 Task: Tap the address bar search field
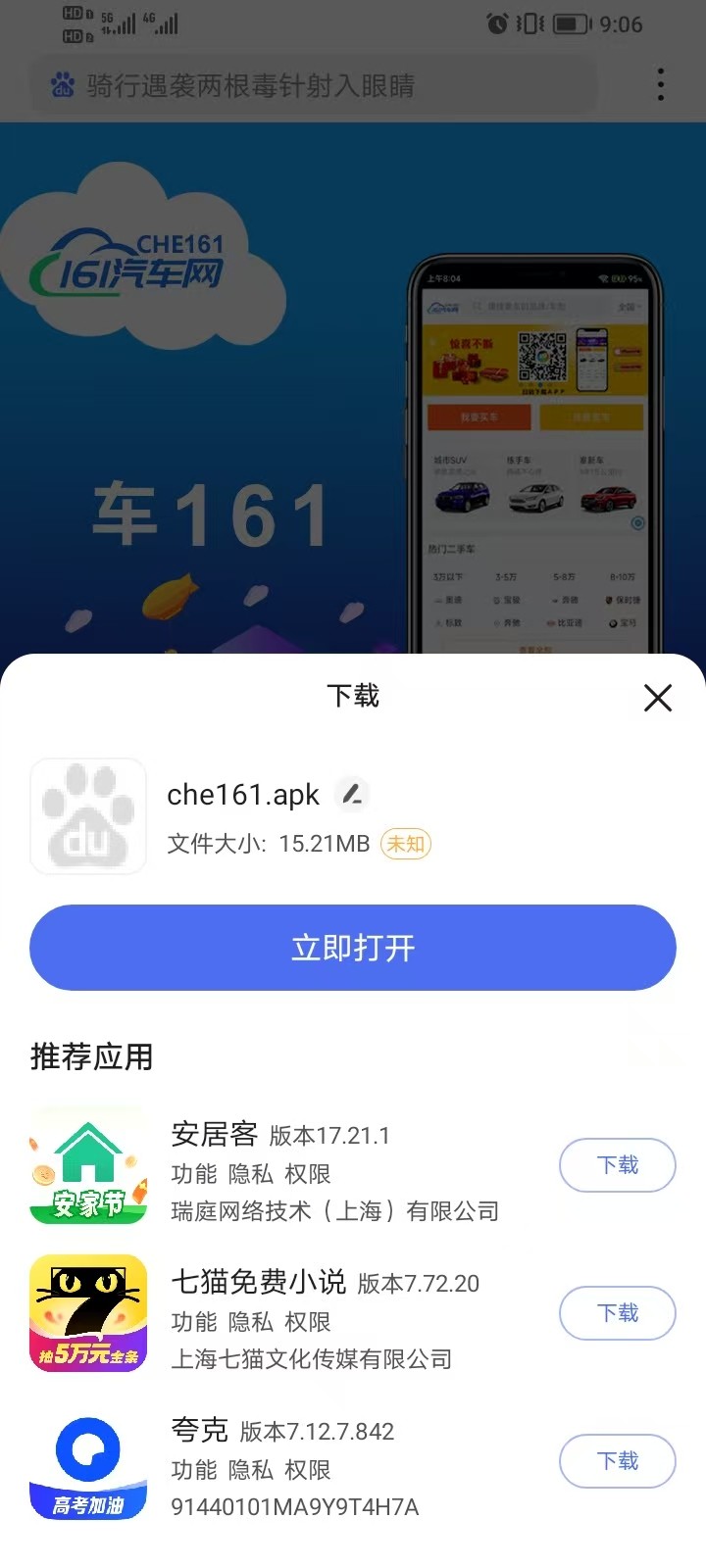pyautogui.click(x=314, y=85)
